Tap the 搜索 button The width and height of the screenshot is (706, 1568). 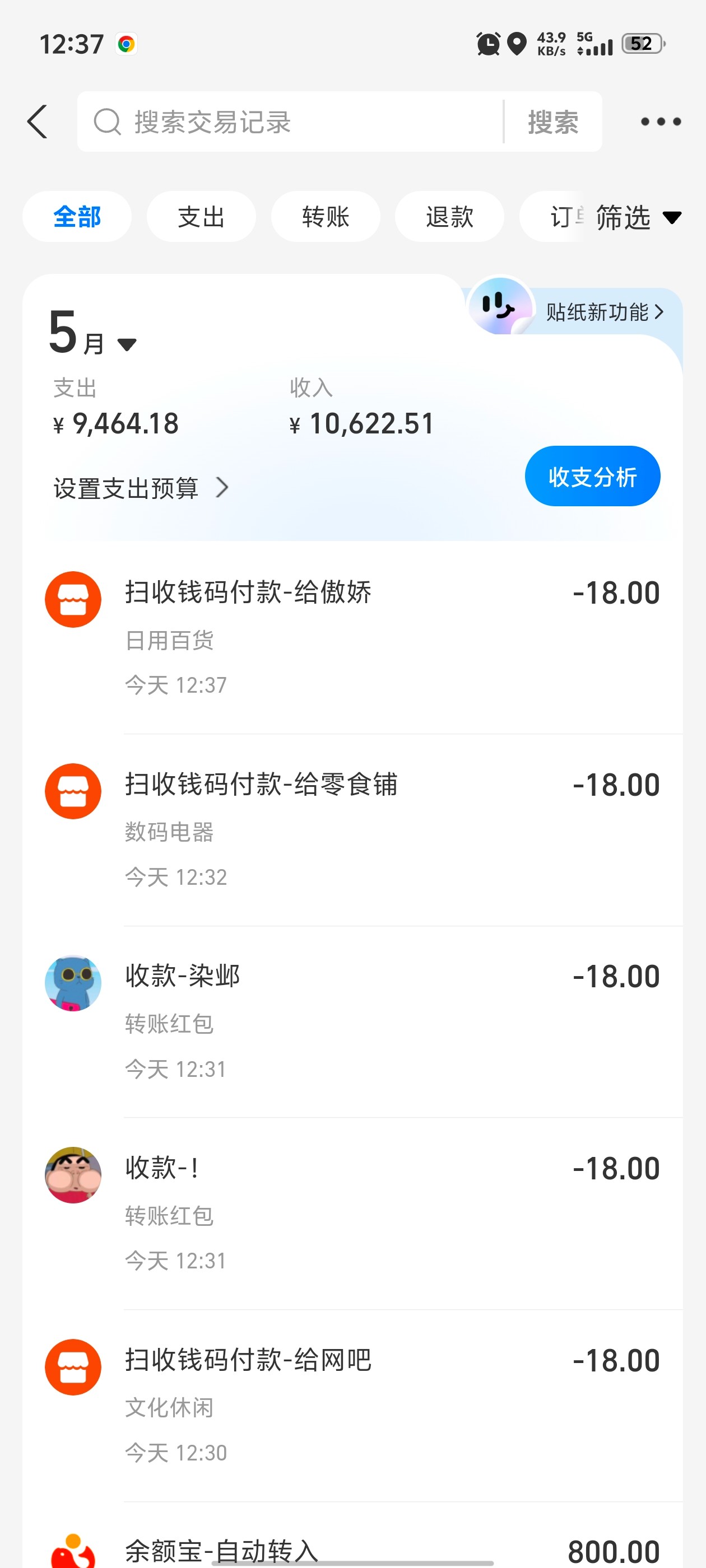pos(552,122)
